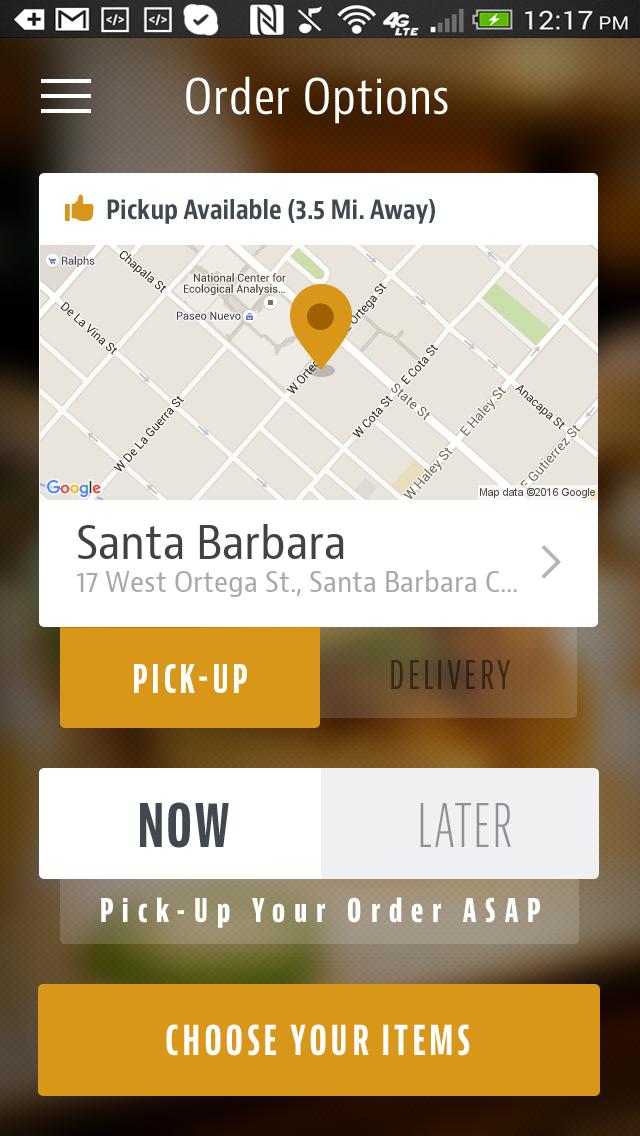Select Later to schedule the order
The width and height of the screenshot is (640, 1136).
tap(462, 824)
